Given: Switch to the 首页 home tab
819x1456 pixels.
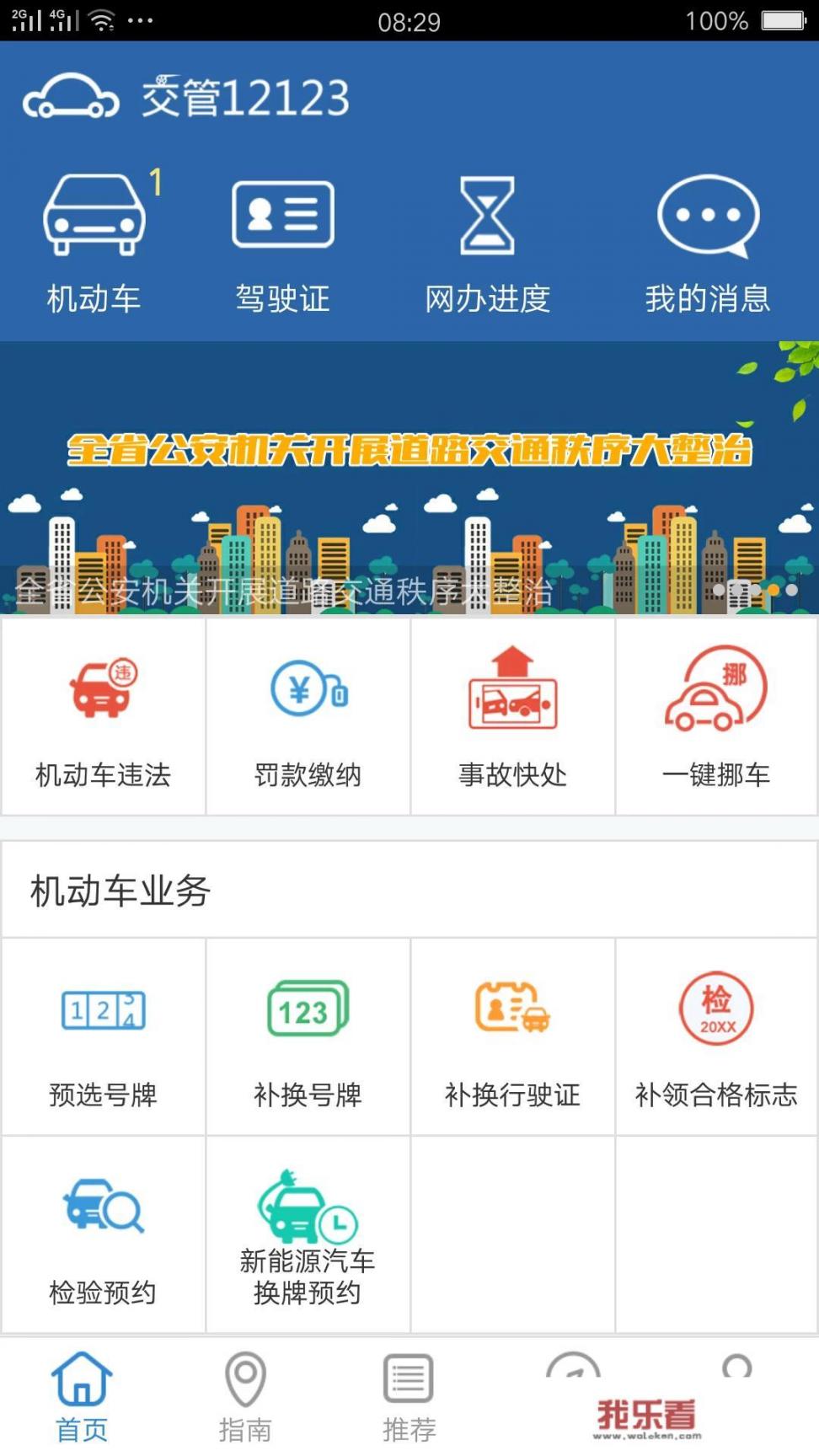Looking at the screenshot, I should click(x=82, y=1396).
